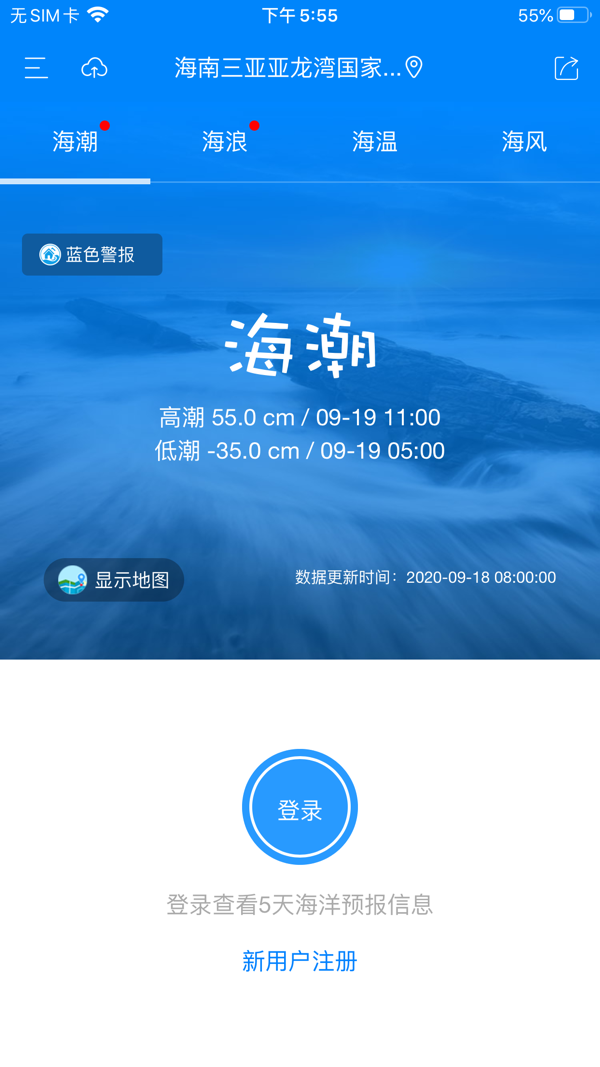Switch to the 海浪 tab
600x1067 pixels.
click(x=224, y=142)
